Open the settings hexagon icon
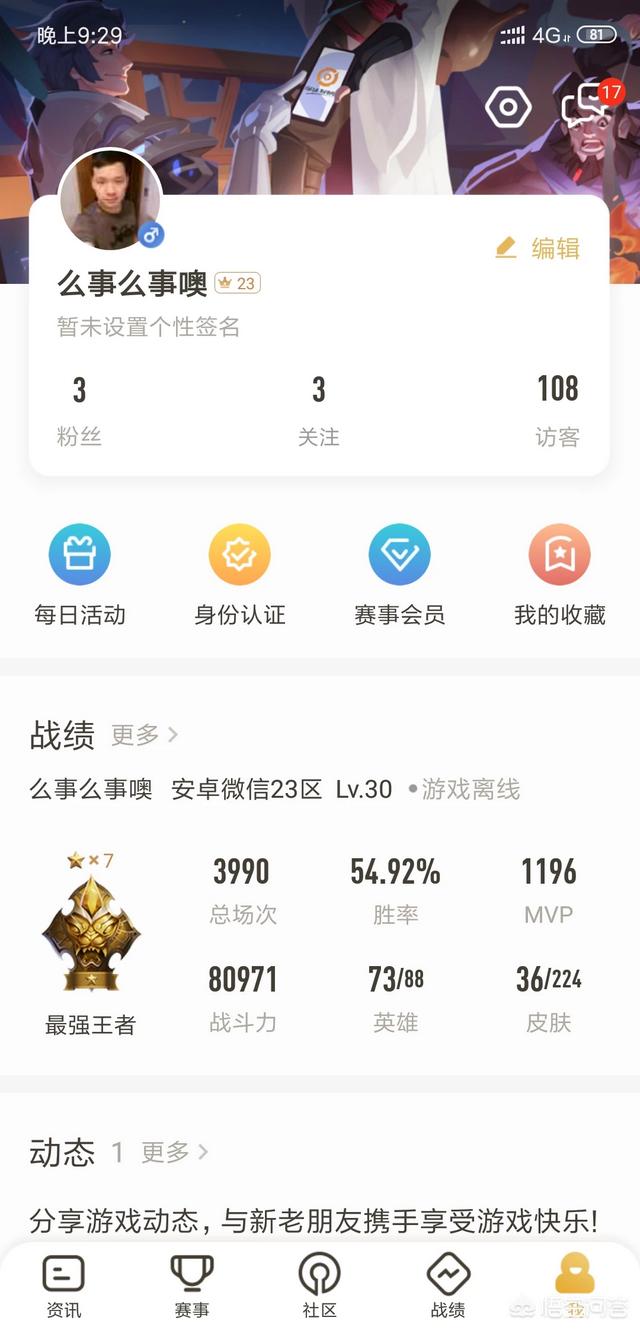The image size is (640, 1330). [x=508, y=107]
